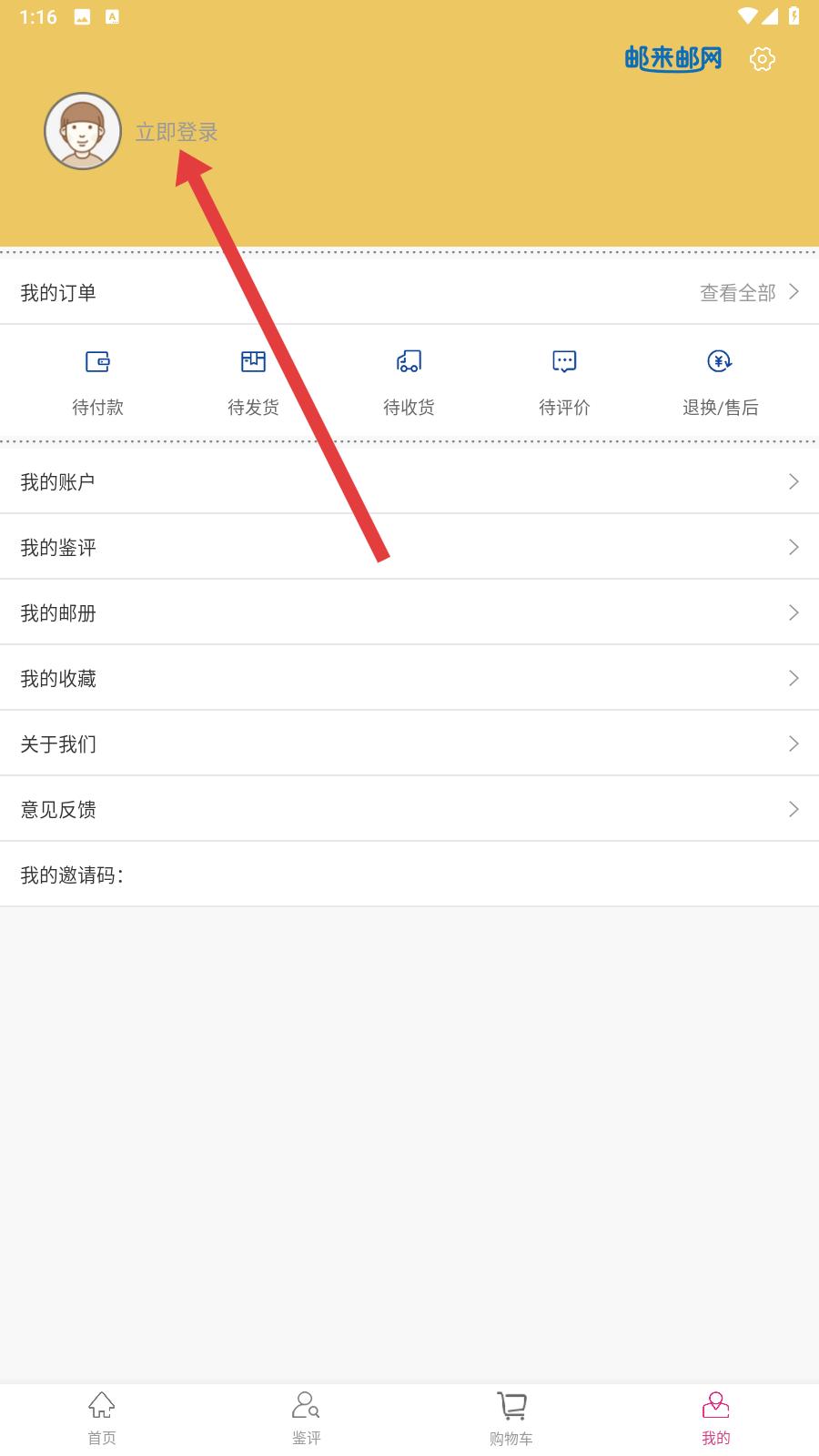
Task: Tap the profile avatar picture
Action: coord(83,131)
